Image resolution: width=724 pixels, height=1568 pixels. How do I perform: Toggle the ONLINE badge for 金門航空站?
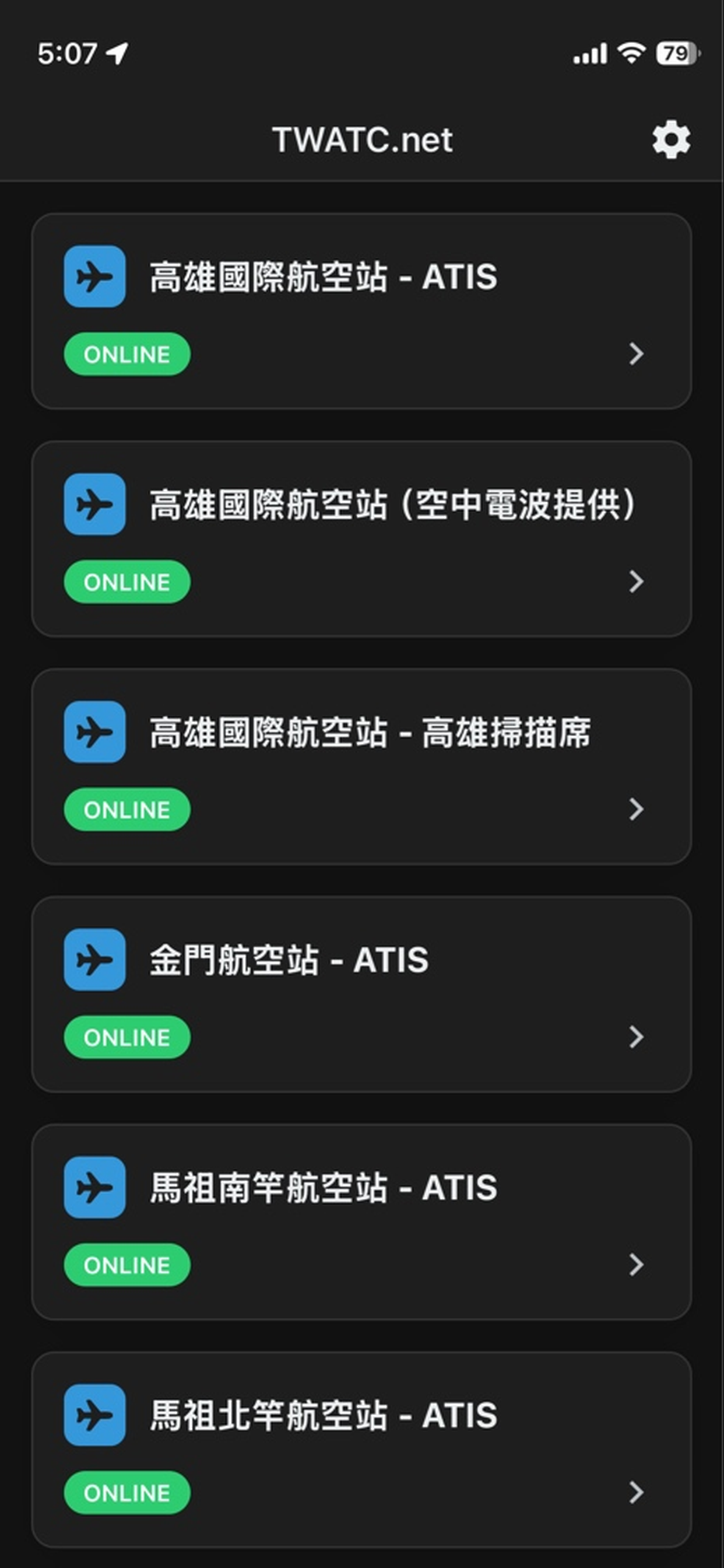126,1037
